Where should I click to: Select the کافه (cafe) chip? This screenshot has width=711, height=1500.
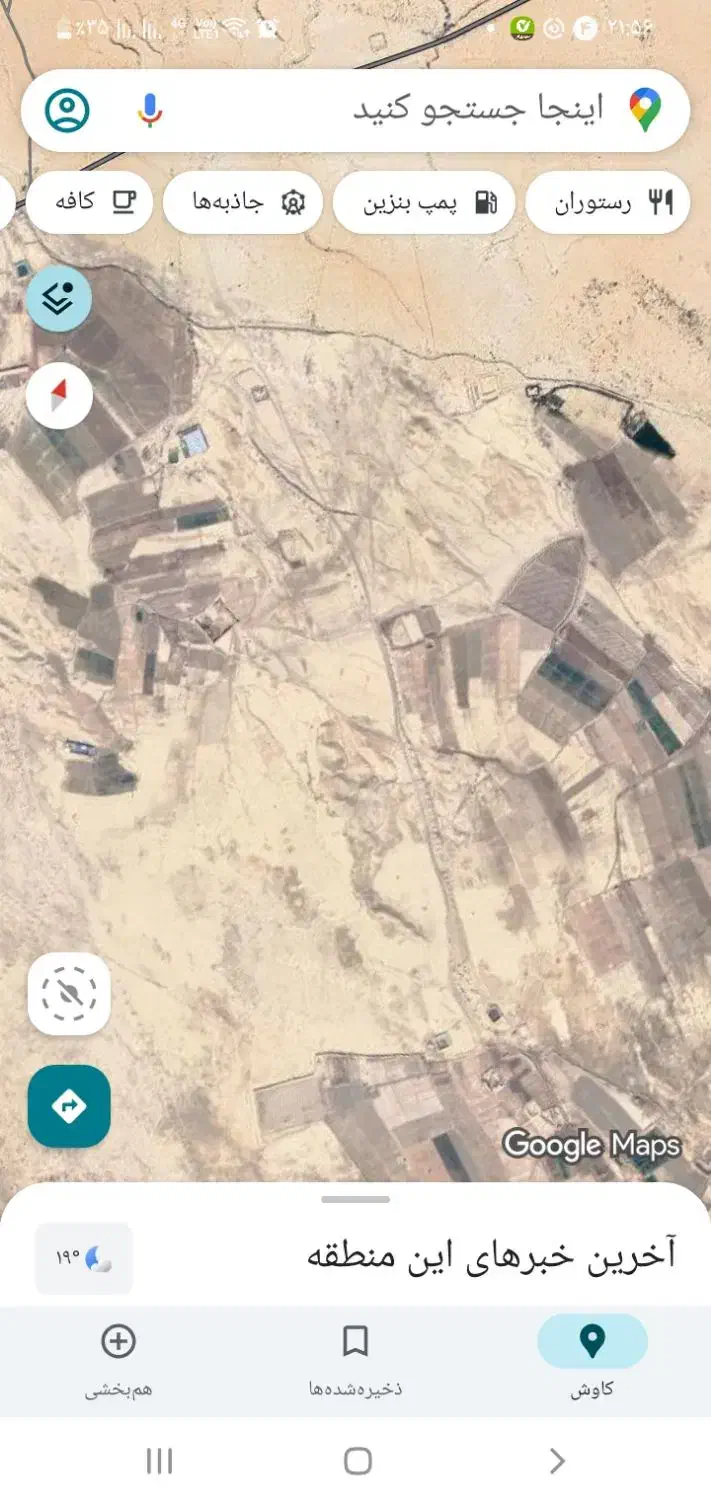(x=90, y=203)
